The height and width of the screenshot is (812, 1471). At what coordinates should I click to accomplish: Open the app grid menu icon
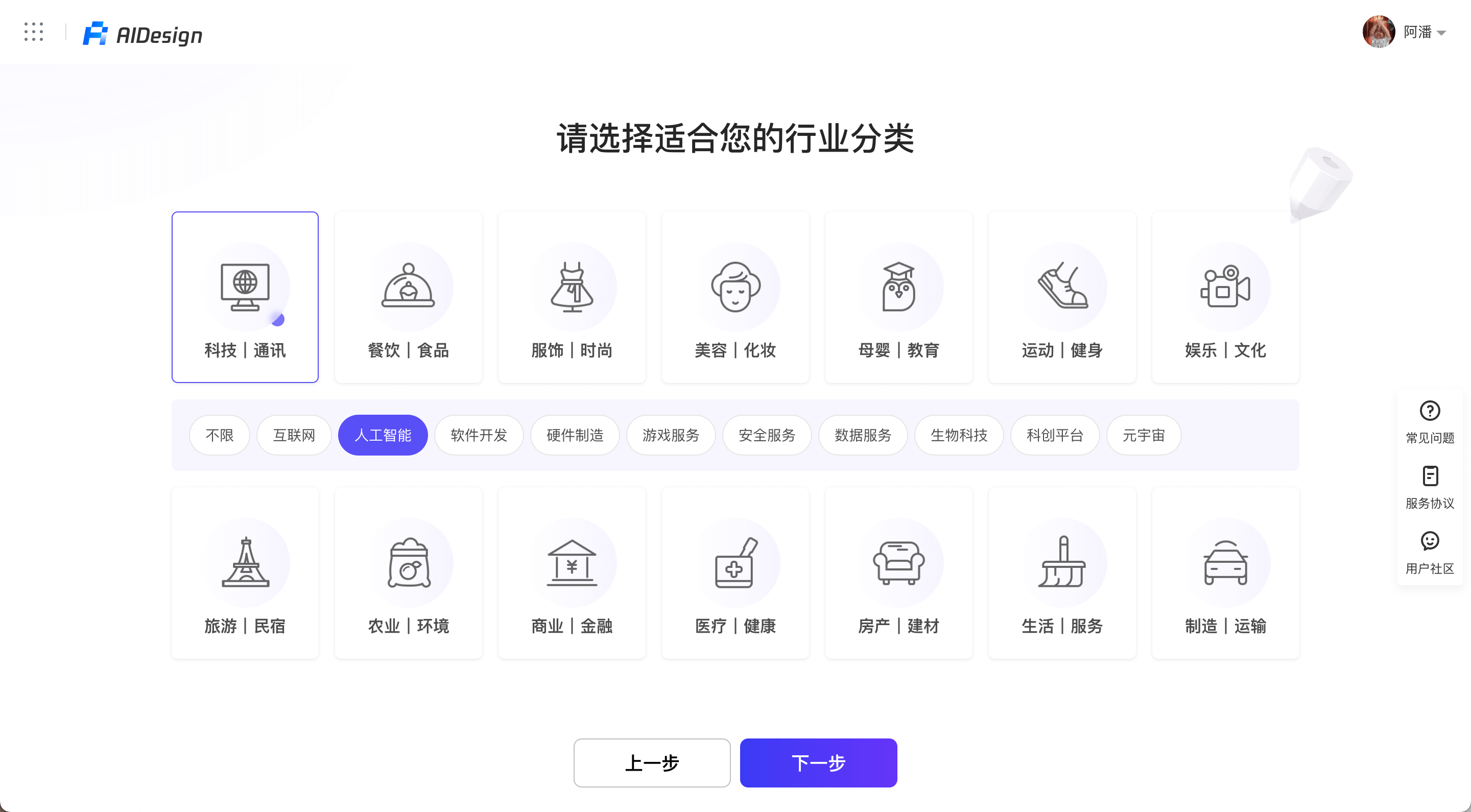(x=34, y=32)
